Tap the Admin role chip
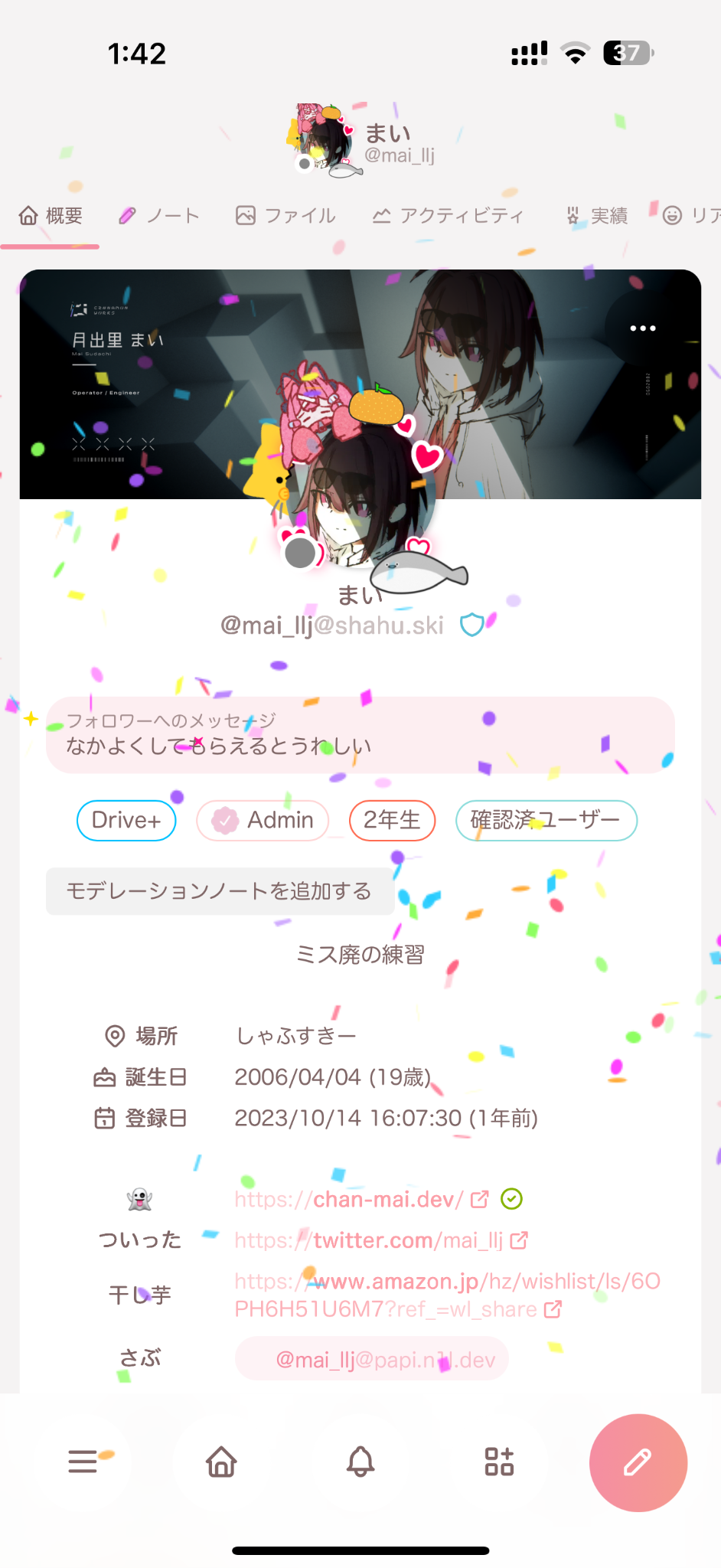Image resolution: width=721 pixels, height=1568 pixels. [x=263, y=821]
